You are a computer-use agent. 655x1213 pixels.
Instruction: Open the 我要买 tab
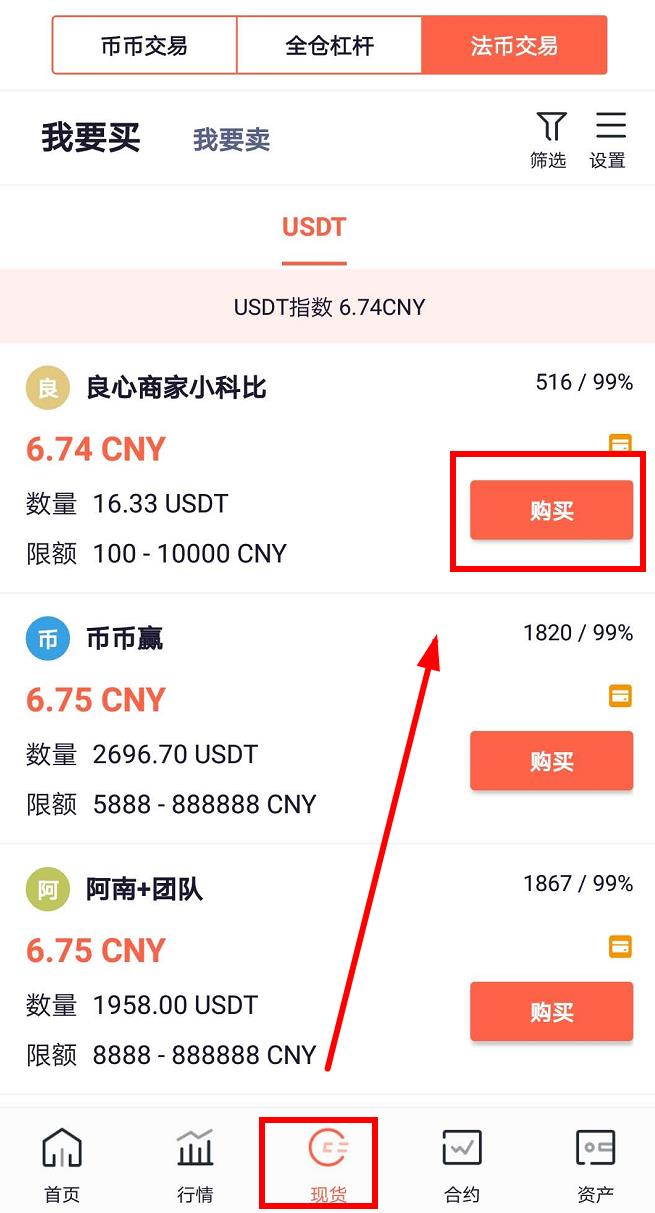click(91, 138)
